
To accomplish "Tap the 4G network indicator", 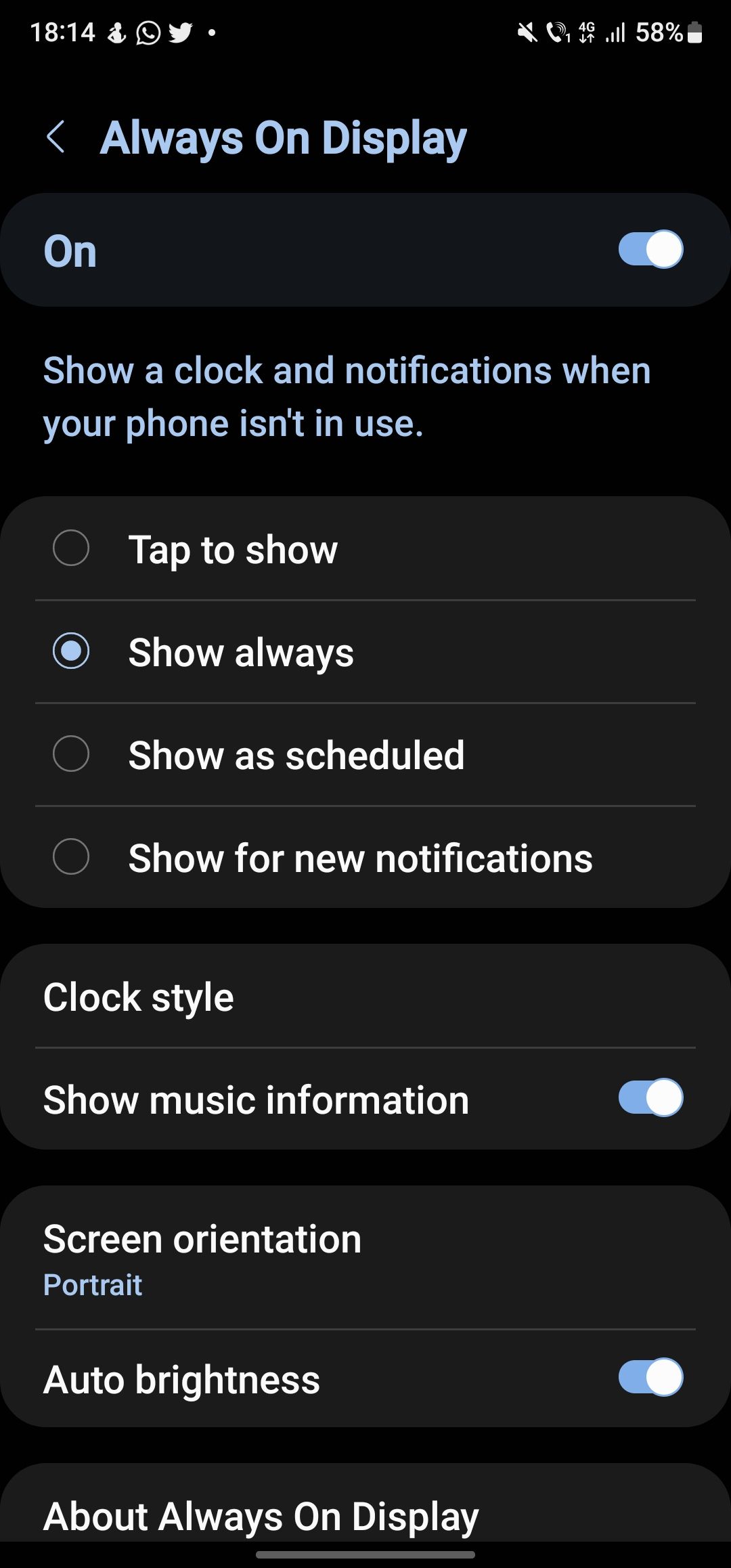I will click(586, 32).
